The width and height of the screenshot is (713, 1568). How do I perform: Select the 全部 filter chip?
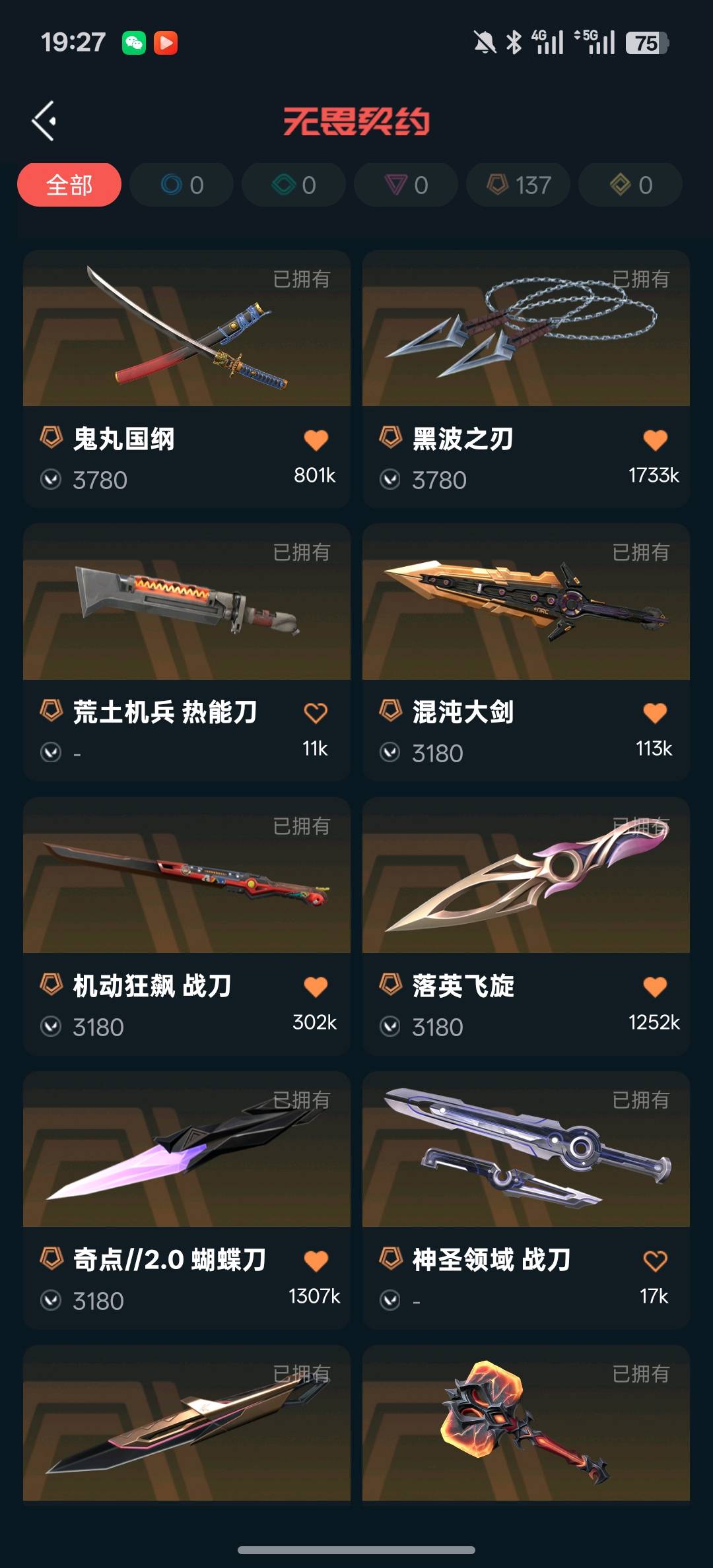point(69,185)
